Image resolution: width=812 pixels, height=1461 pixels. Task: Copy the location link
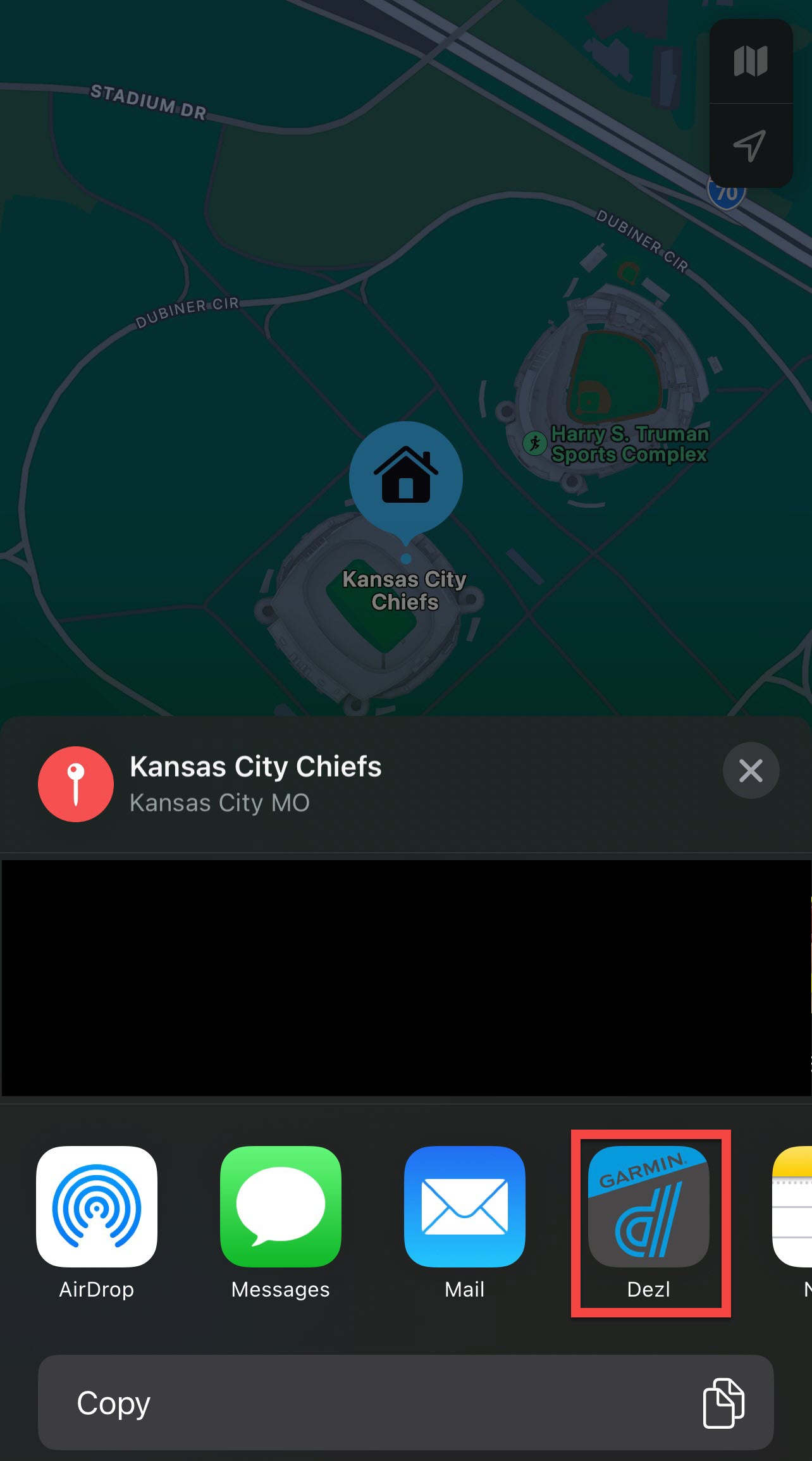(405, 1403)
